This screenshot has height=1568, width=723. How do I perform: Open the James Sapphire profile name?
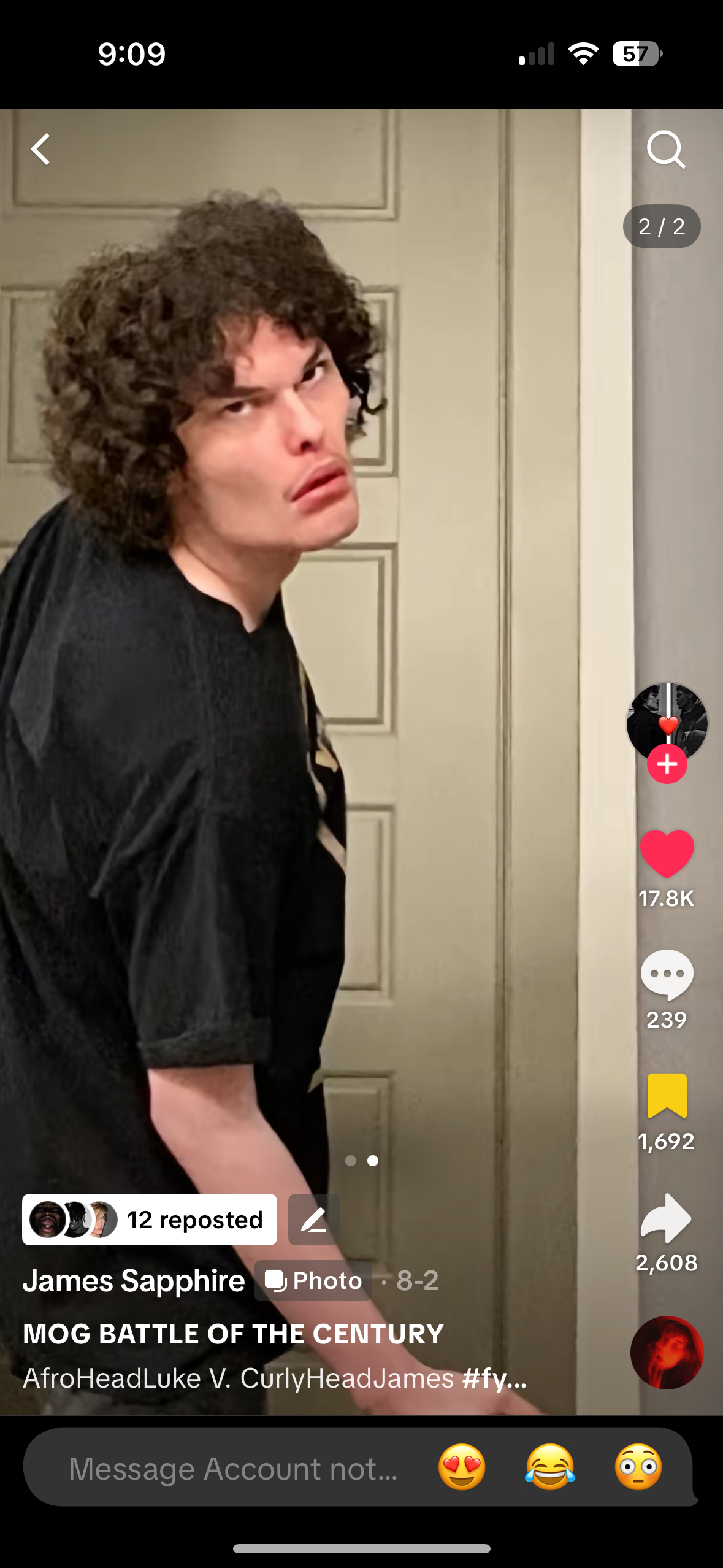click(x=134, y=1281)
